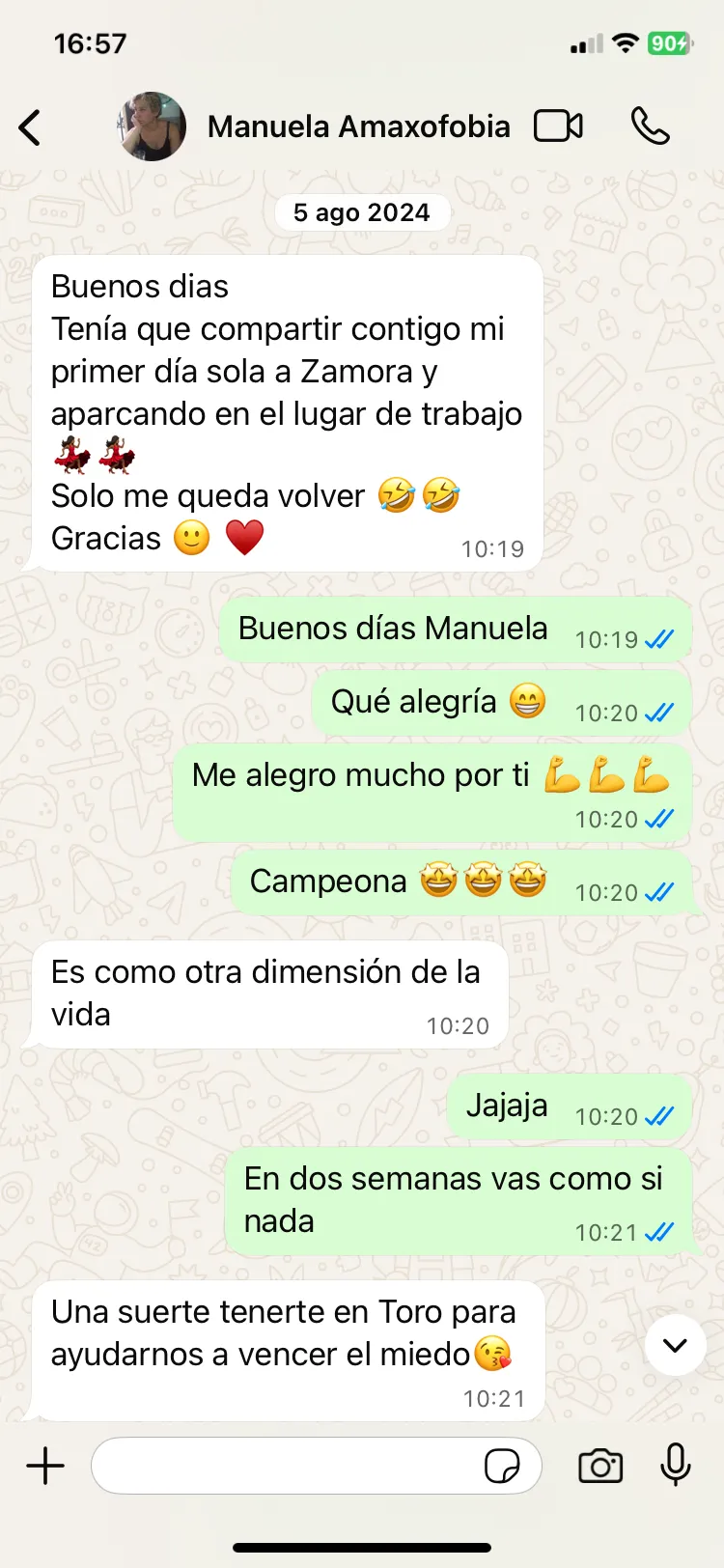This screenshot has height=1568, width=724.
Task: Open the sticker picker
Action: point(502,1466)
